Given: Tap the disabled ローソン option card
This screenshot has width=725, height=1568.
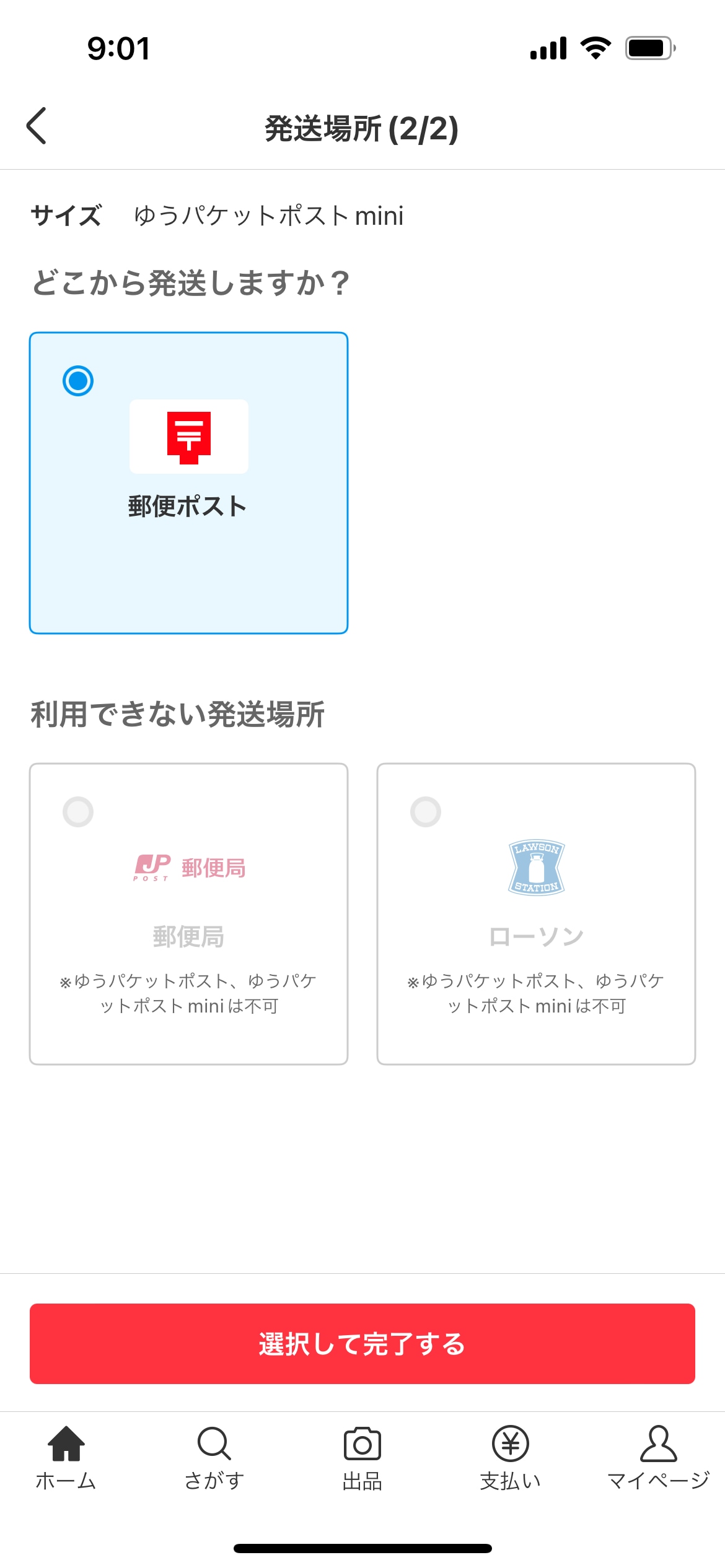Looking at the screenshot, I should 536,913.
